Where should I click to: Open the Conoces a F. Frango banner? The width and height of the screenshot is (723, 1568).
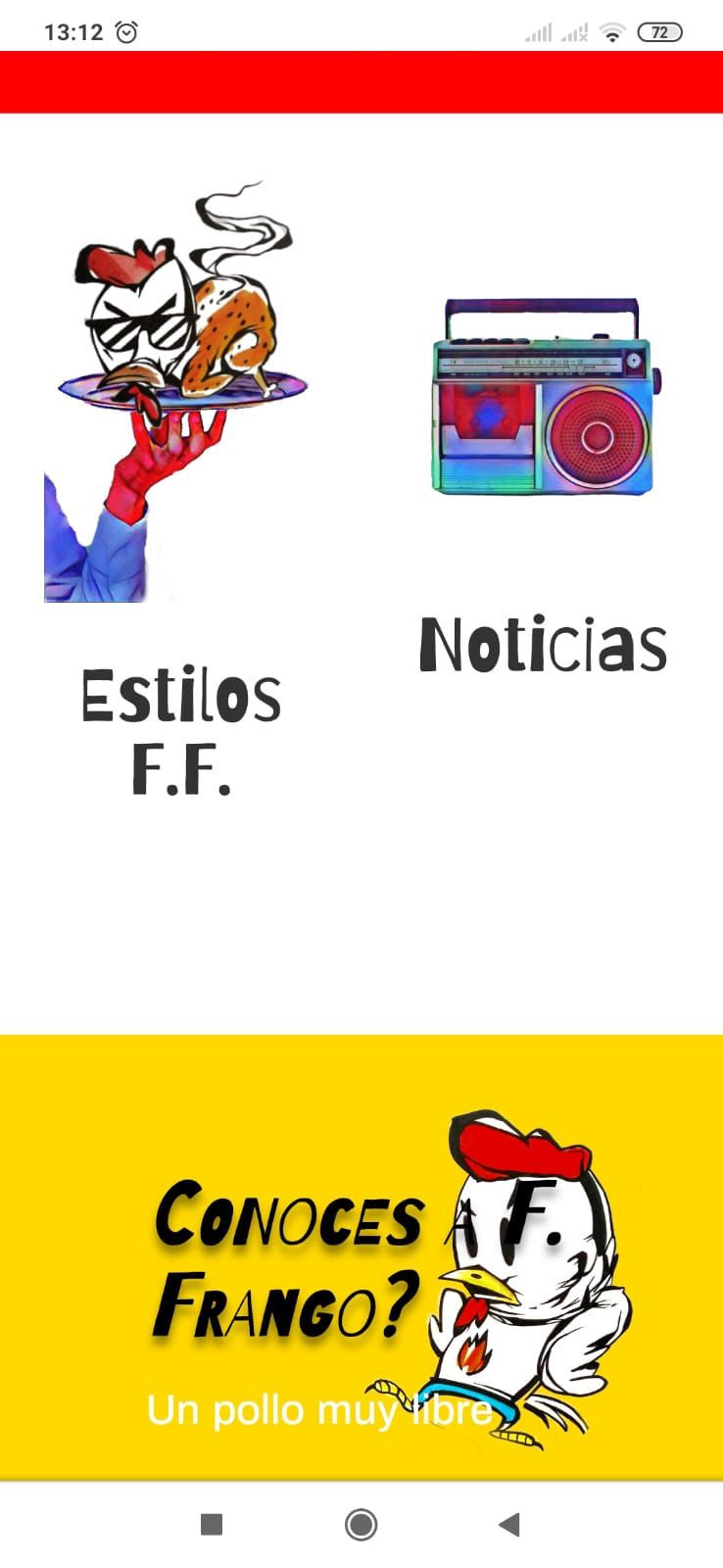tap(361, 1257)
